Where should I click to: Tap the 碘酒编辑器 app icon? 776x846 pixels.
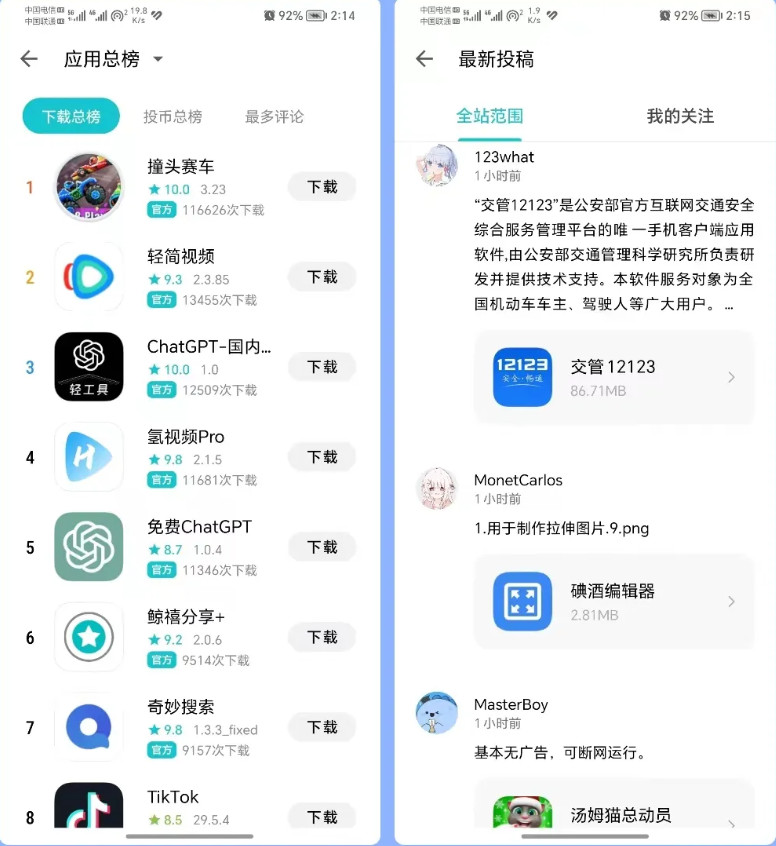(521, 601)
